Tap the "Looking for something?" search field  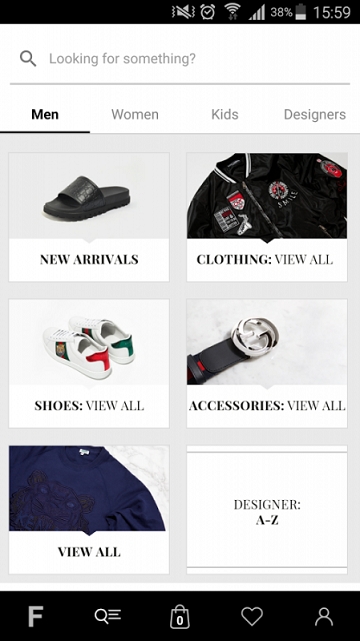click(180, 58)
